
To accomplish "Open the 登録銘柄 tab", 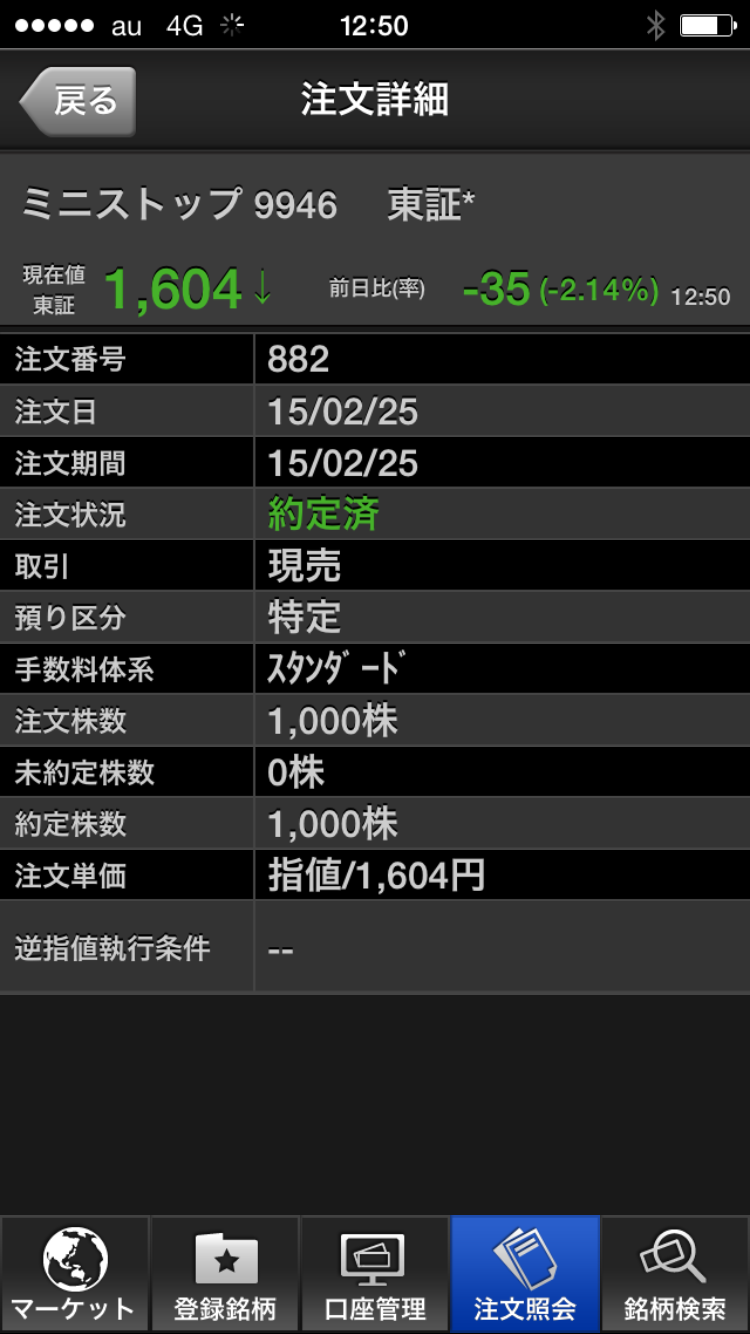I will coord(225,1274).
